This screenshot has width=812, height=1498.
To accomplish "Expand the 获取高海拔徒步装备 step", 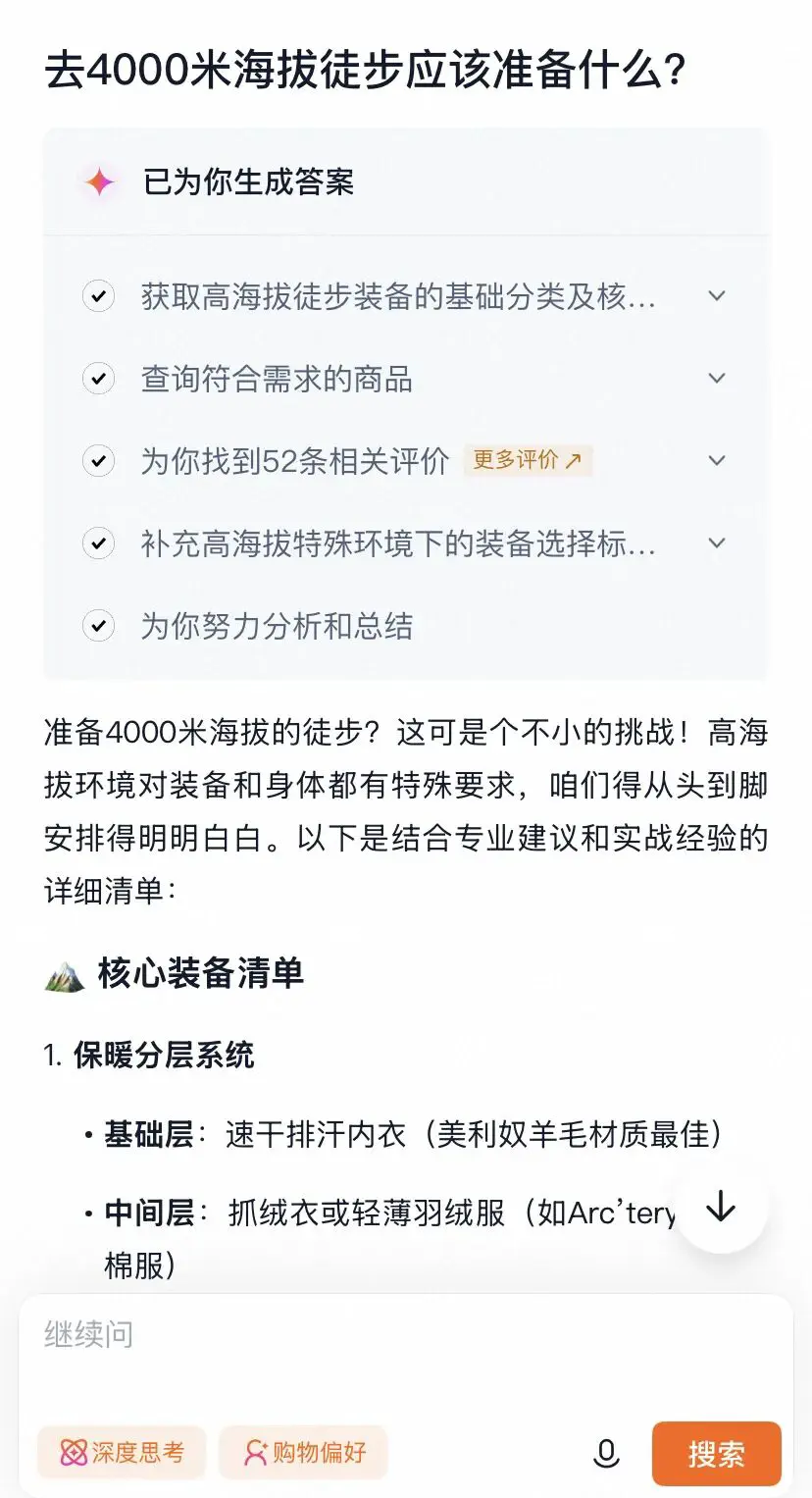I will tap(717, 295).
